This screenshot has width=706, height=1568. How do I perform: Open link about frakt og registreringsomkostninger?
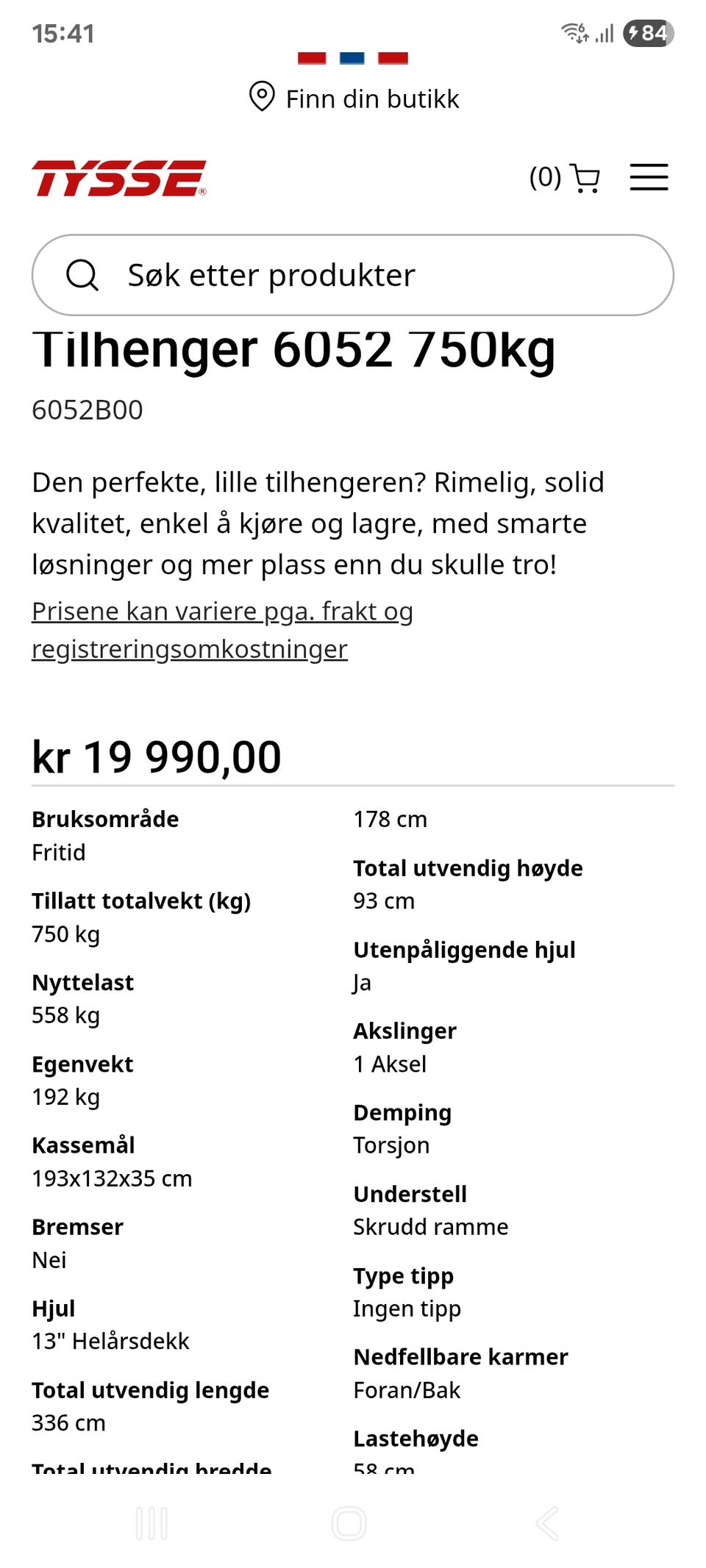click(222, 630)
